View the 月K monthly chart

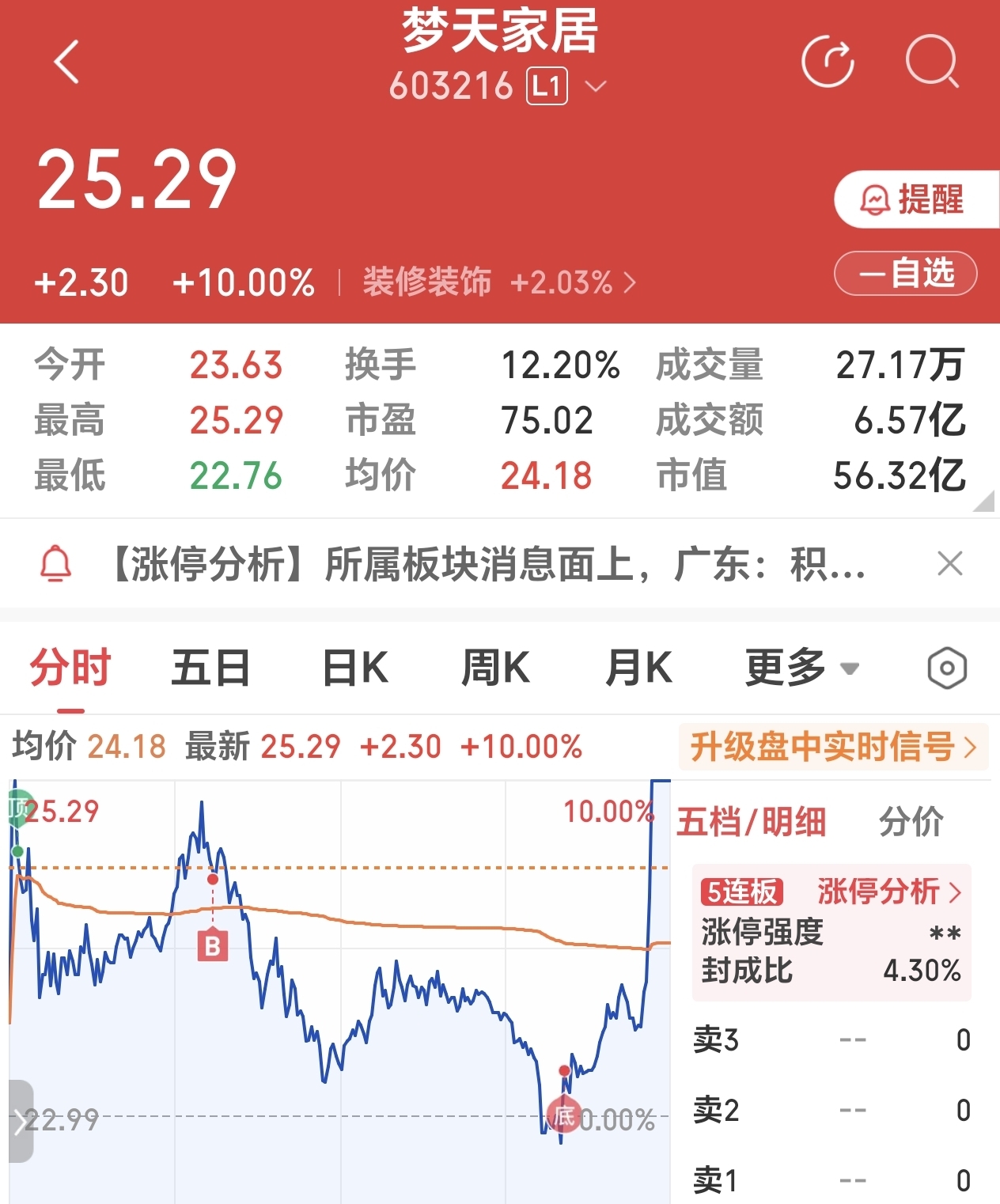pos(638,668)
